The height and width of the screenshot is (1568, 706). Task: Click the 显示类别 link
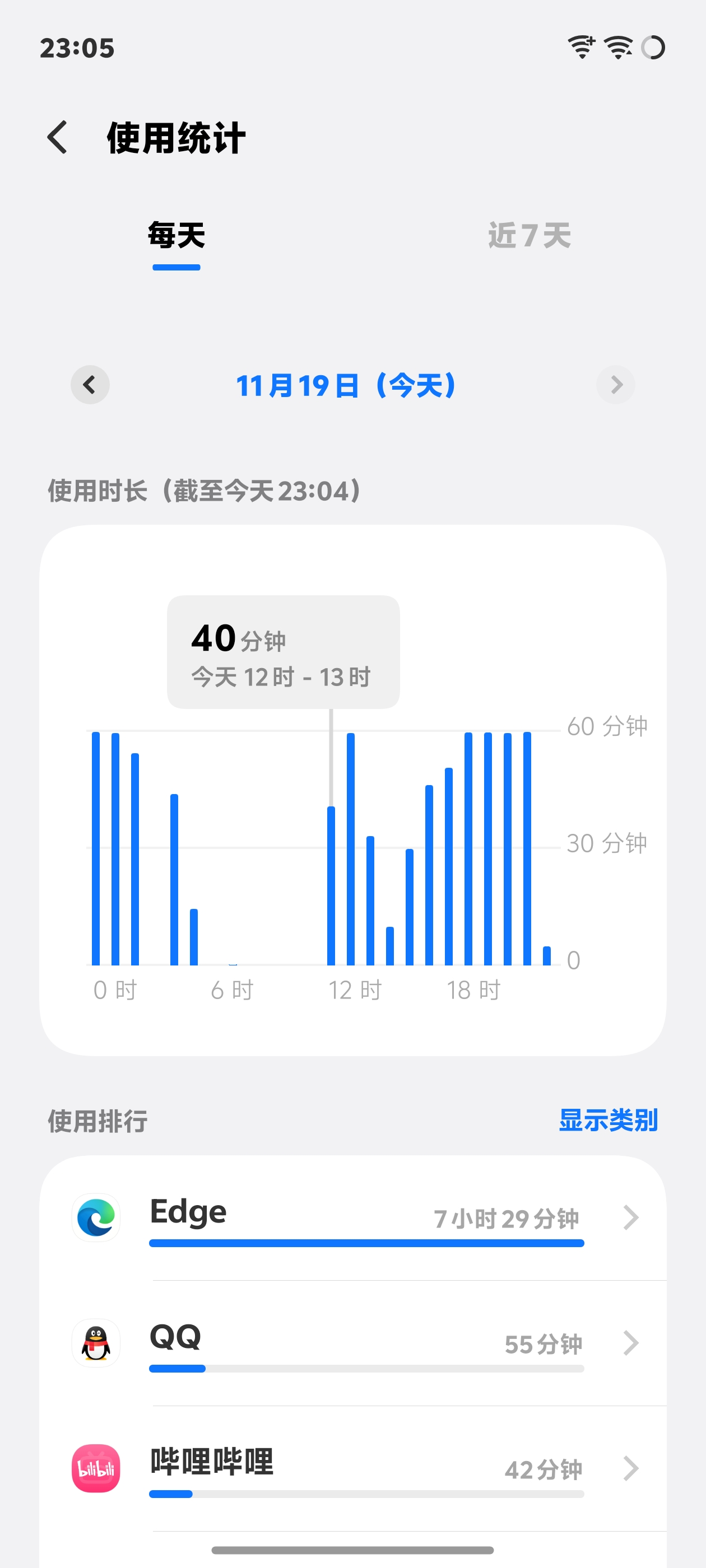coord(607,1120)
